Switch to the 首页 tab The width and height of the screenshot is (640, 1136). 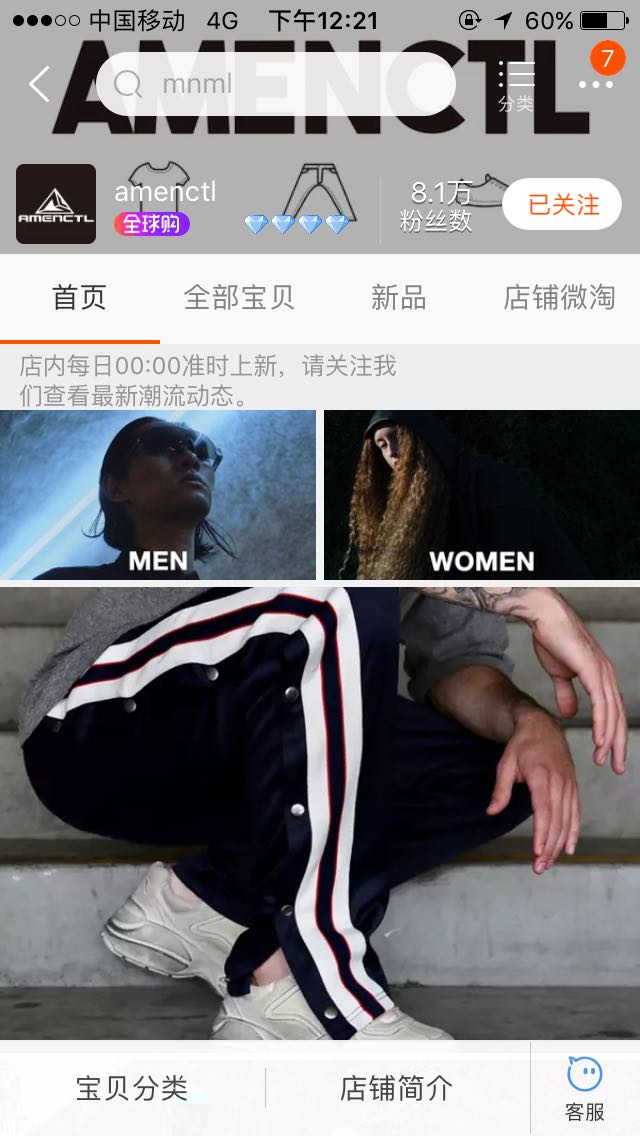click(80, 298)
